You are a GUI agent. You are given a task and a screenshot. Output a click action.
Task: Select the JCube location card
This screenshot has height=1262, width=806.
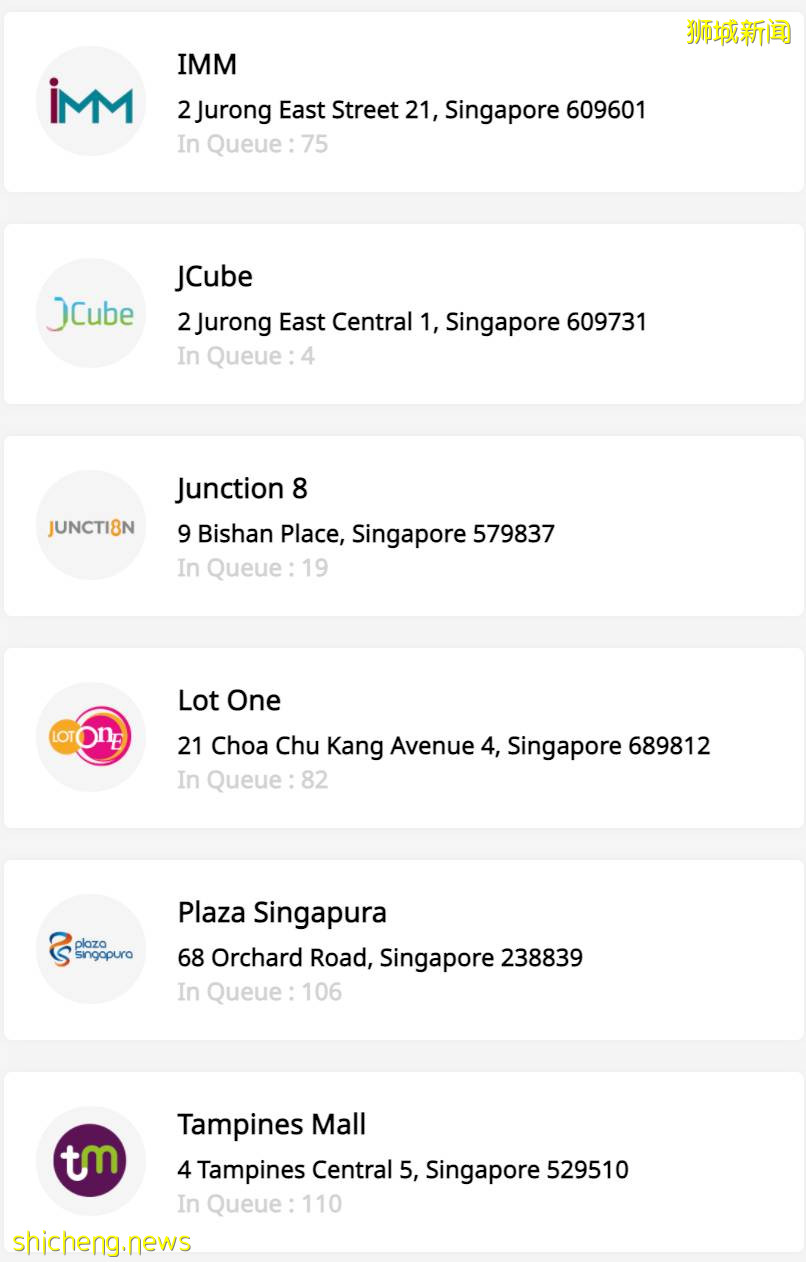tap(404, 314)
